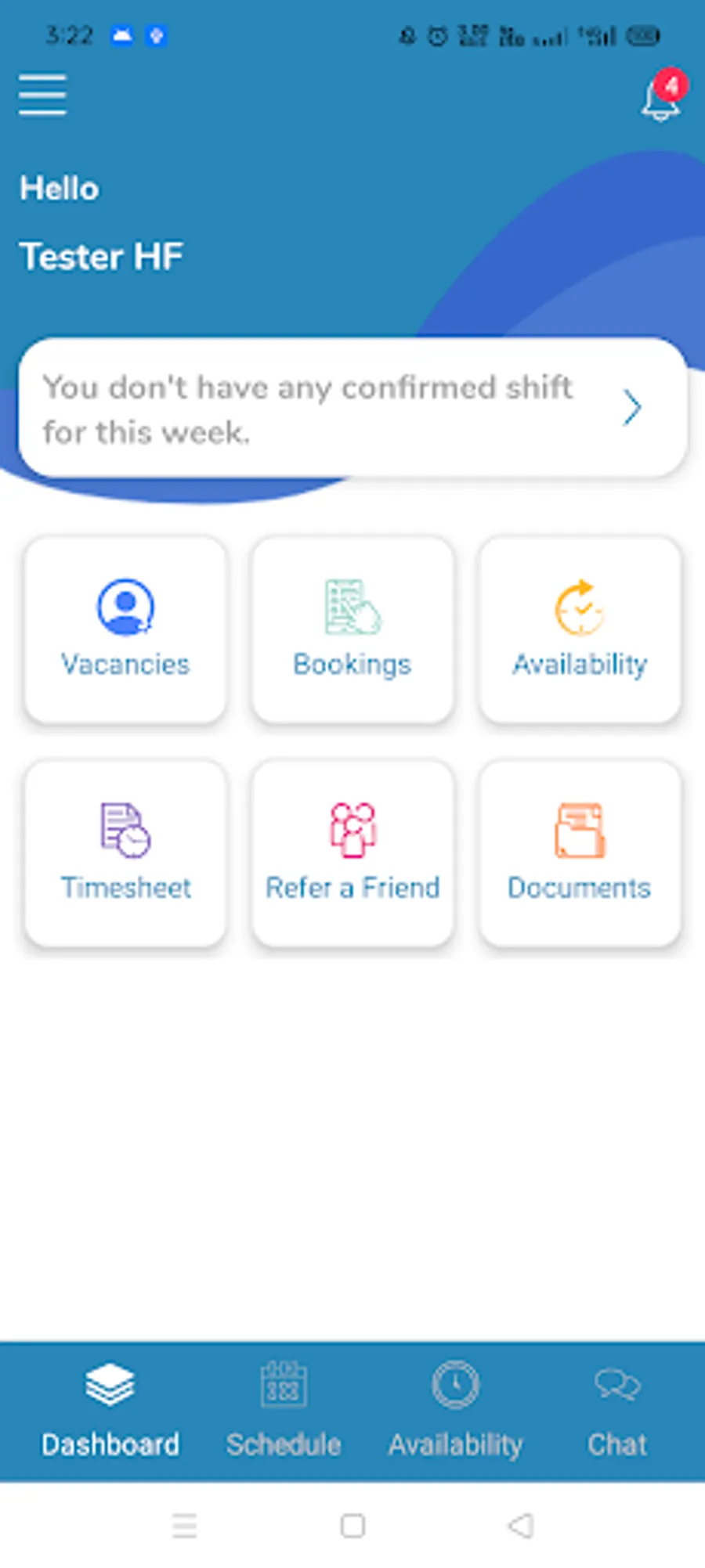705x1568 pixels.
Task: Tap the system home button
Action: (352, 1525)
